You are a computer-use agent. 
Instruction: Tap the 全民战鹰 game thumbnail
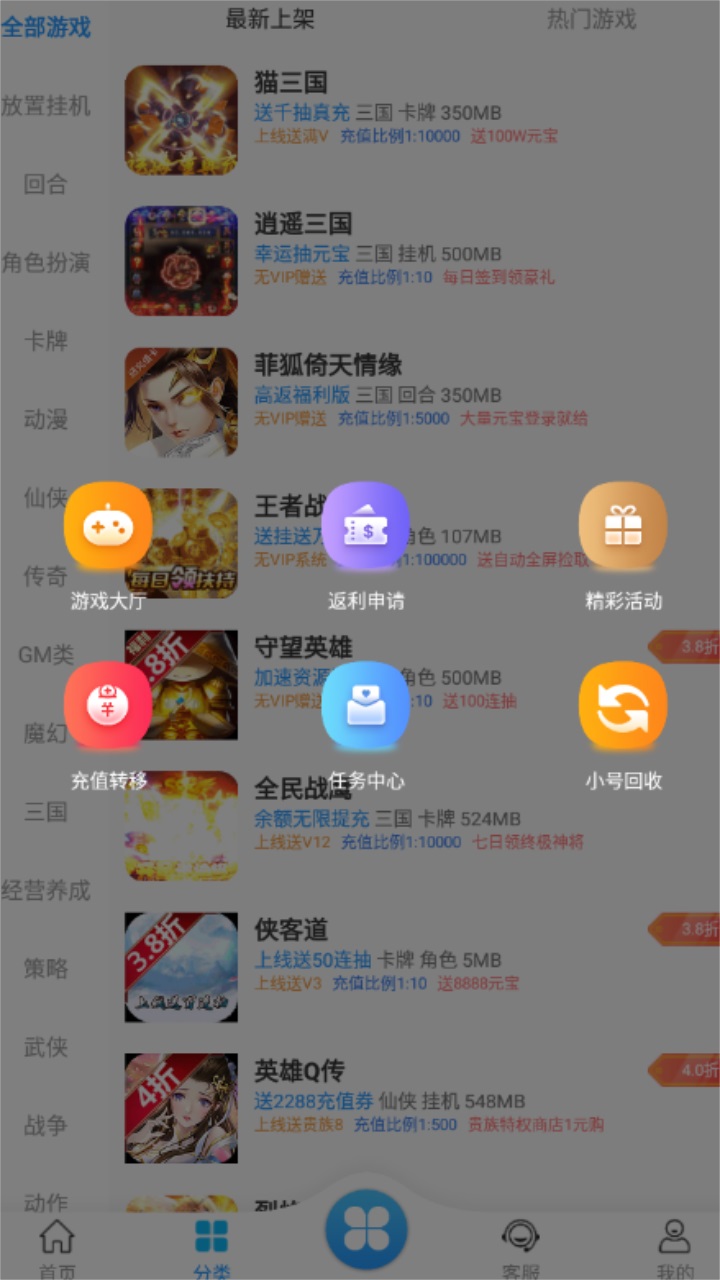tap(180, 824)
